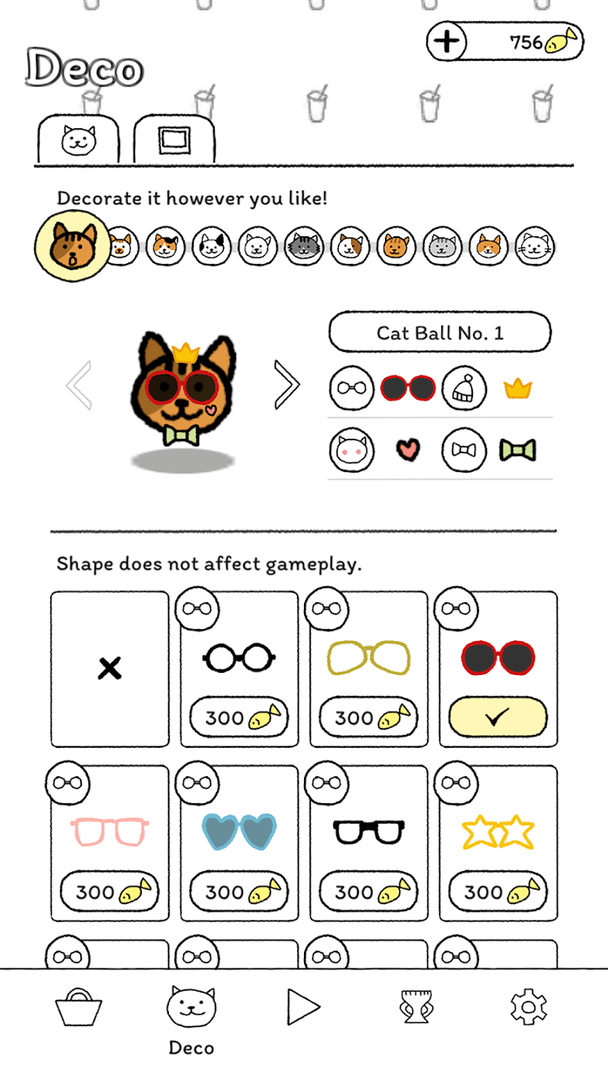
Task: Buy the black thick-framed glasses for 300
Action: pyautogui.click(x=368, y=891)
